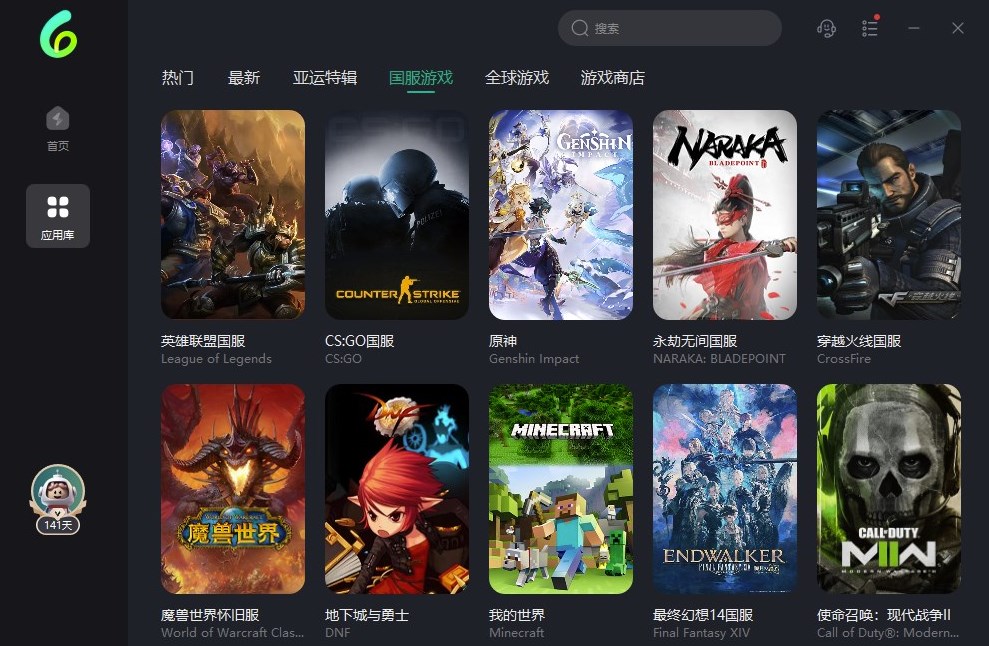
Task: Open customer support headset icon
Action: pos(826,28)
